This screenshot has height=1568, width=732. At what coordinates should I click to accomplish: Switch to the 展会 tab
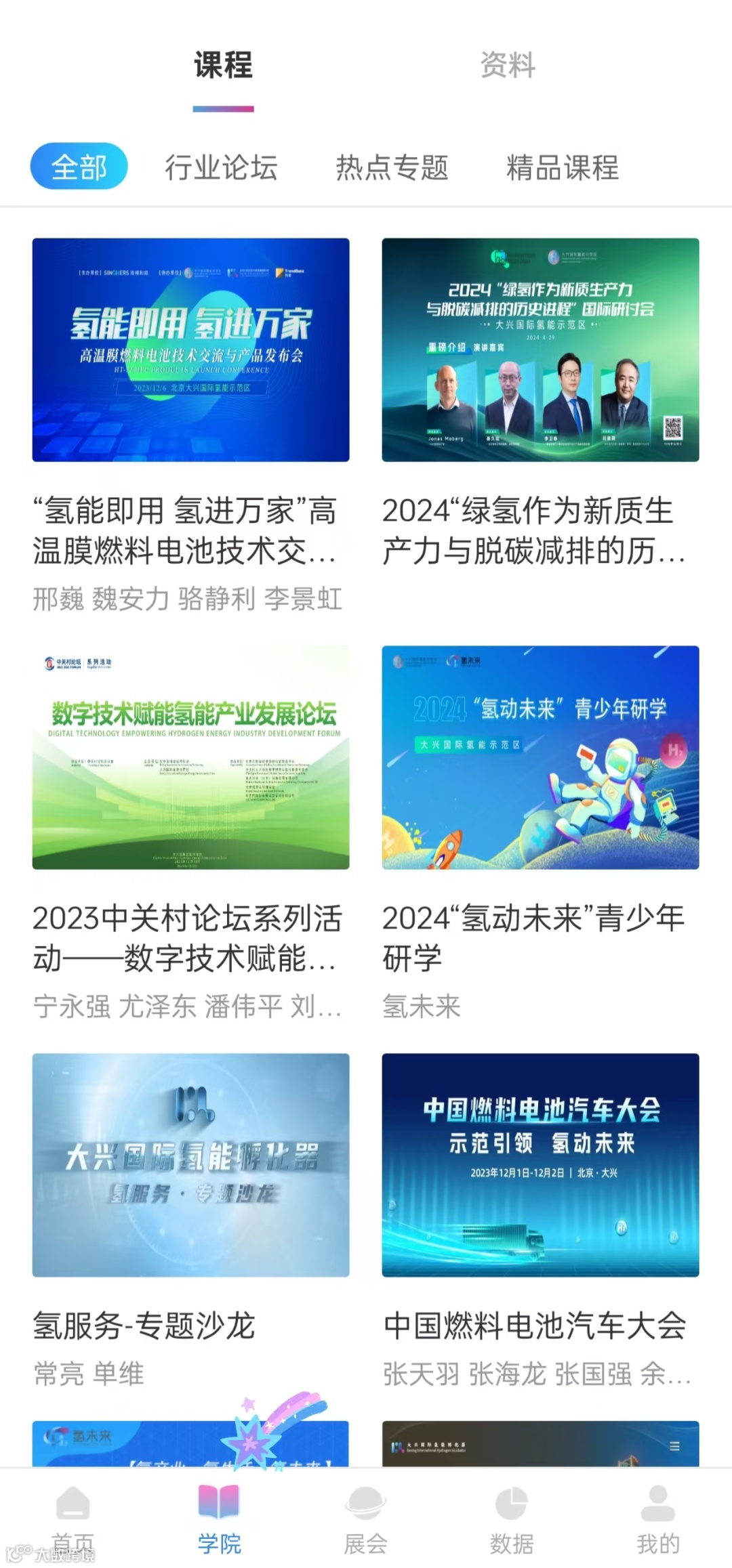coord(365,1518)
